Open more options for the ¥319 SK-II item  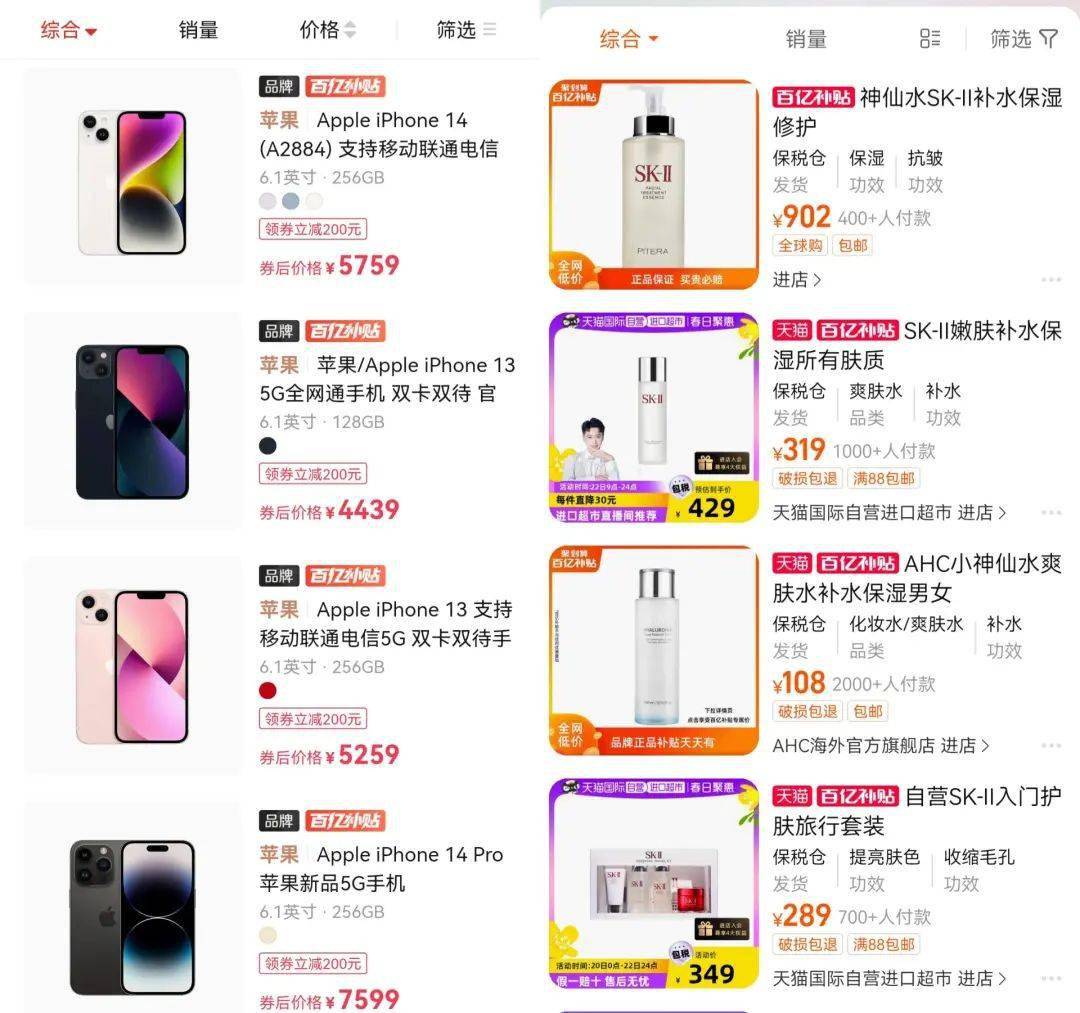(1051, 512)
